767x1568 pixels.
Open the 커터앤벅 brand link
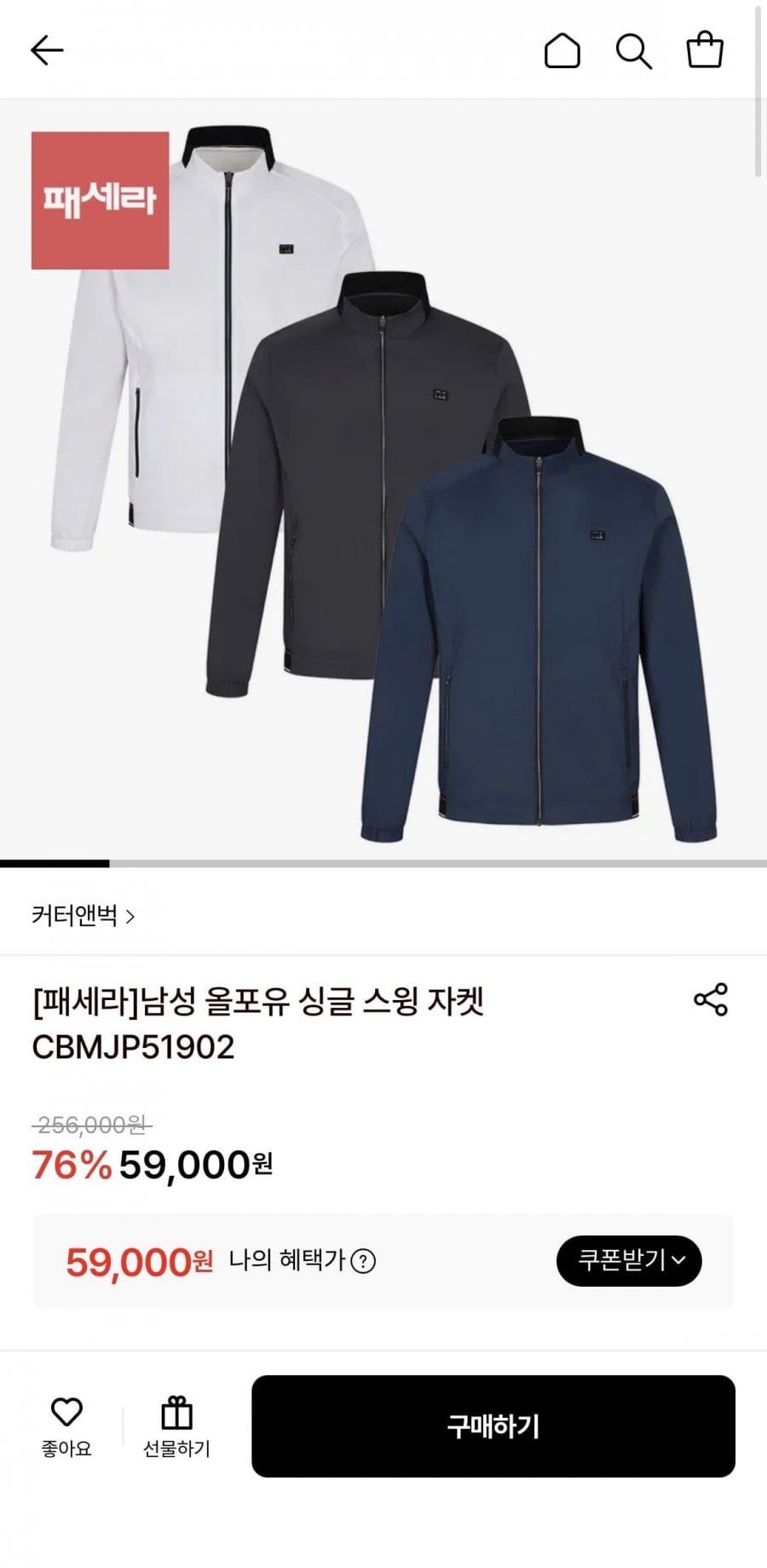coord(83,917)
